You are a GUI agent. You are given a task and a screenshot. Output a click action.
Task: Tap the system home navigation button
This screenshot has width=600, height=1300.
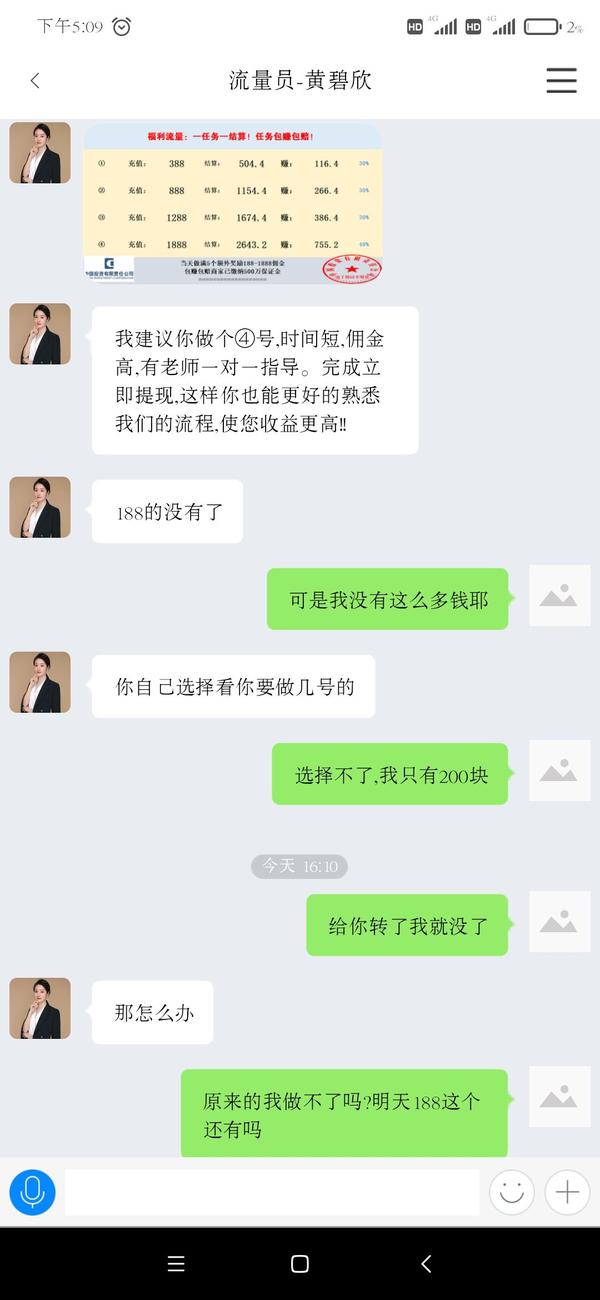(x=299, y=1264)
